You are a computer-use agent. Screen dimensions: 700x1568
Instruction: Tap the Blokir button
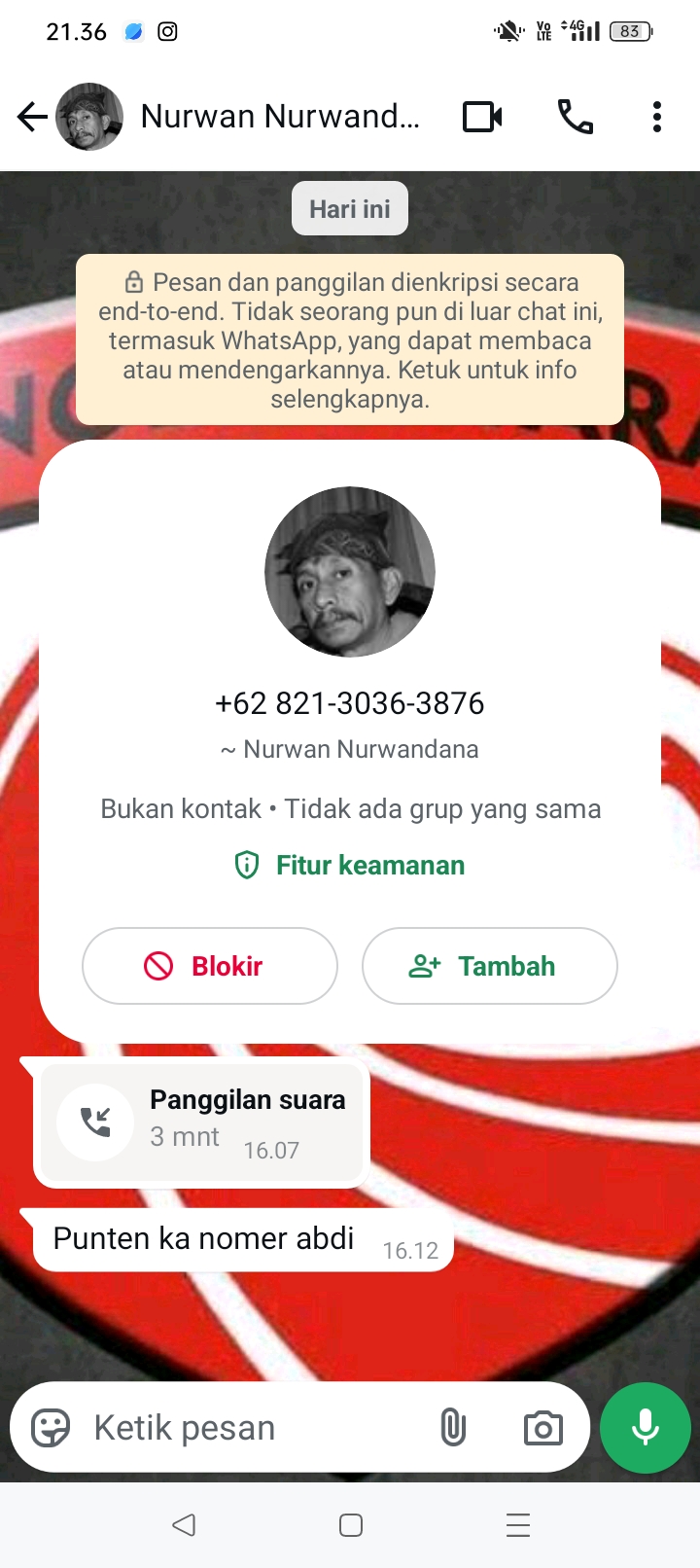(210, 966)
